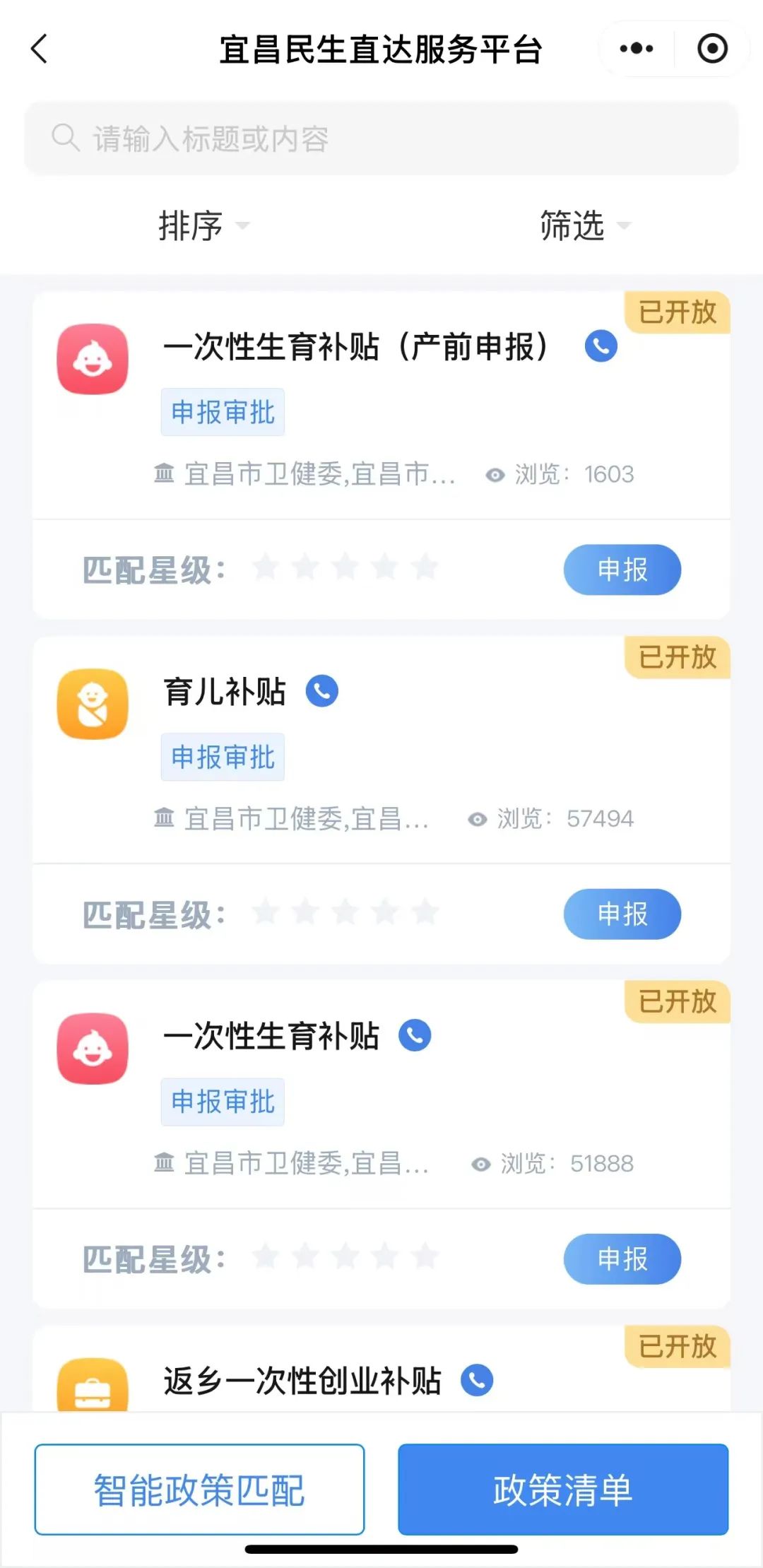Call the phone for 一次性生育补贴（产前申报）
Viewport: 763px width, 1568px height.
click(x=601, y=346)
